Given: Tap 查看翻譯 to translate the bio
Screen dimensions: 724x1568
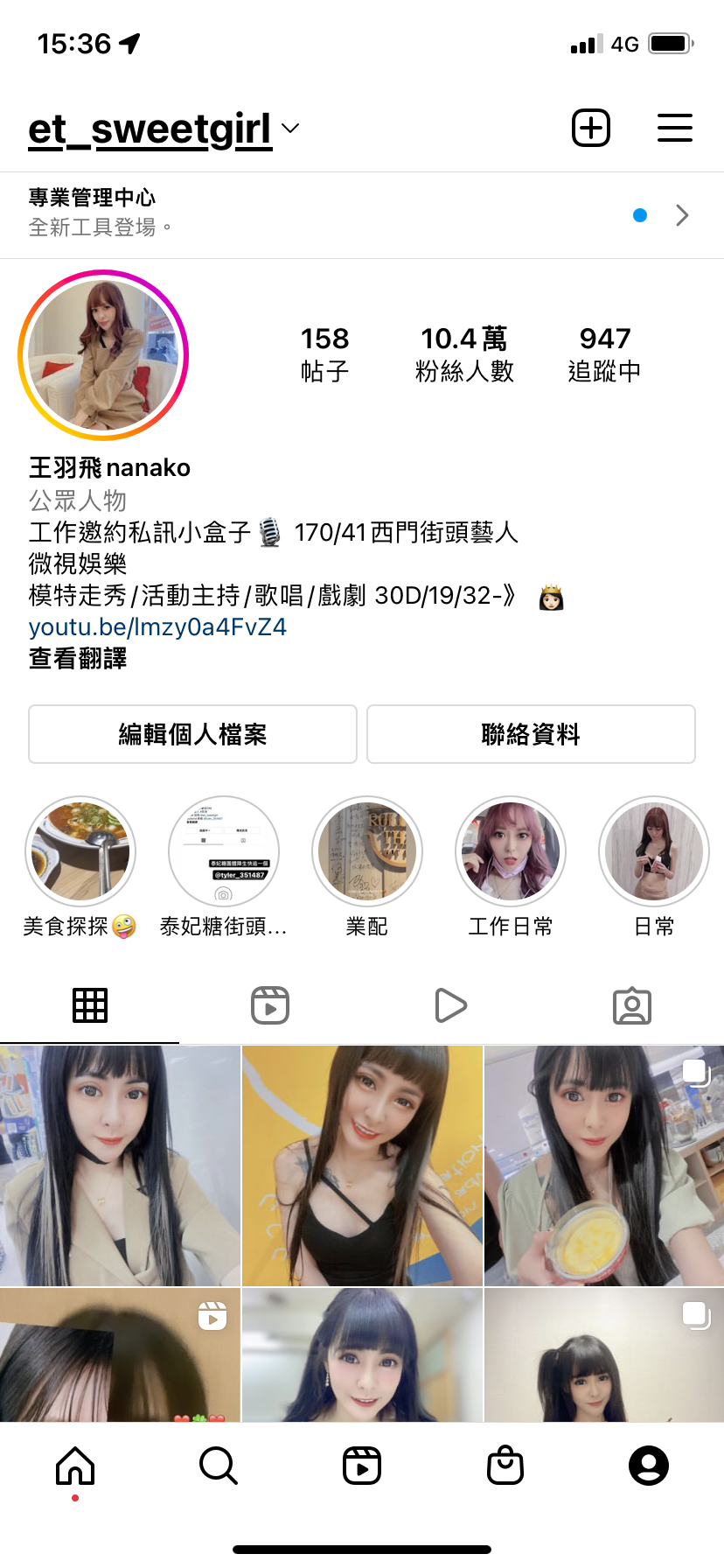Looking at the screenshot, I should click(x=78, y=659).
